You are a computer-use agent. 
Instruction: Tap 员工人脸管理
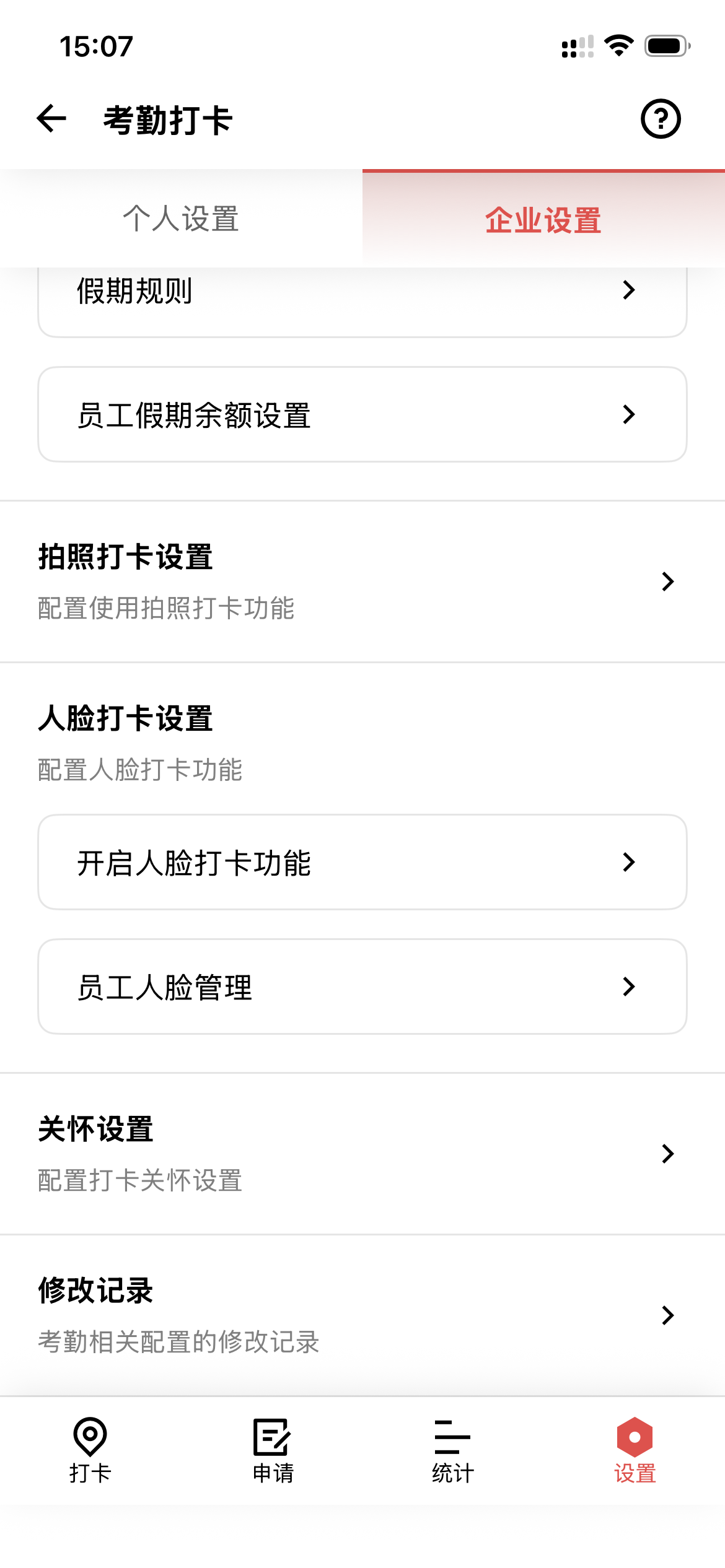click(362, 987)
